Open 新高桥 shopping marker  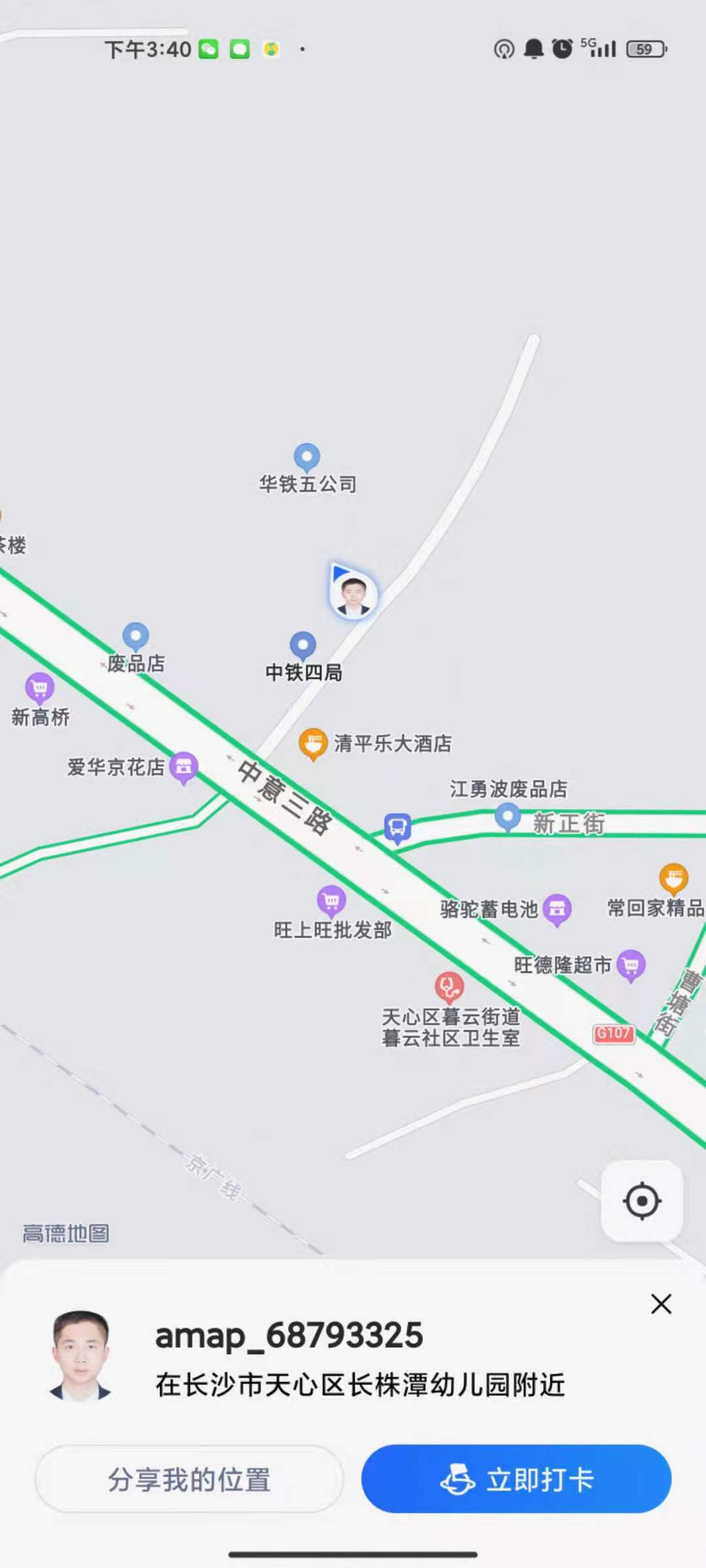(x=40, y=687)
